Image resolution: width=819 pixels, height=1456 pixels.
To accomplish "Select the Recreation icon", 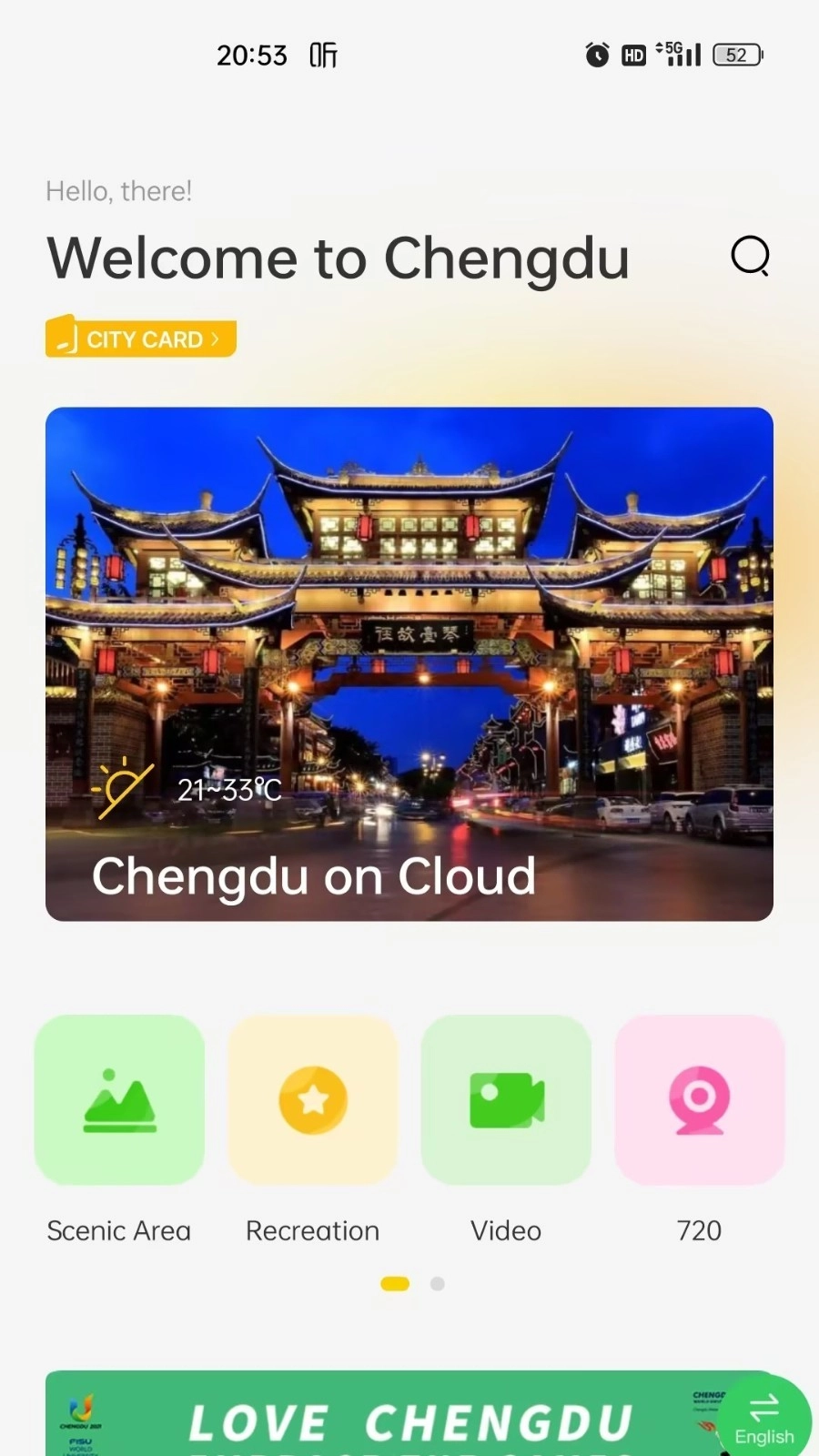I will tap(312, 1099).
